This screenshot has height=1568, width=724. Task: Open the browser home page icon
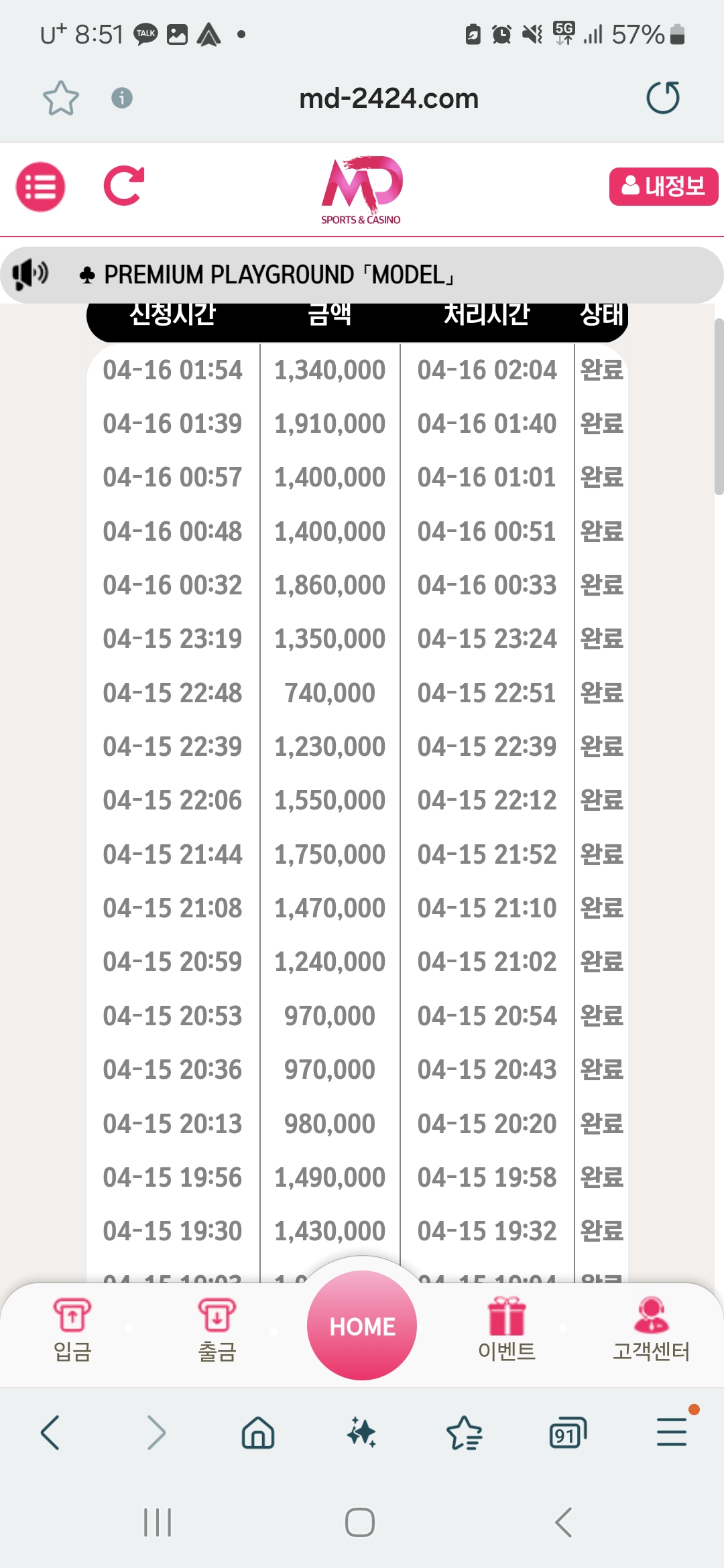pos(258,1433)
